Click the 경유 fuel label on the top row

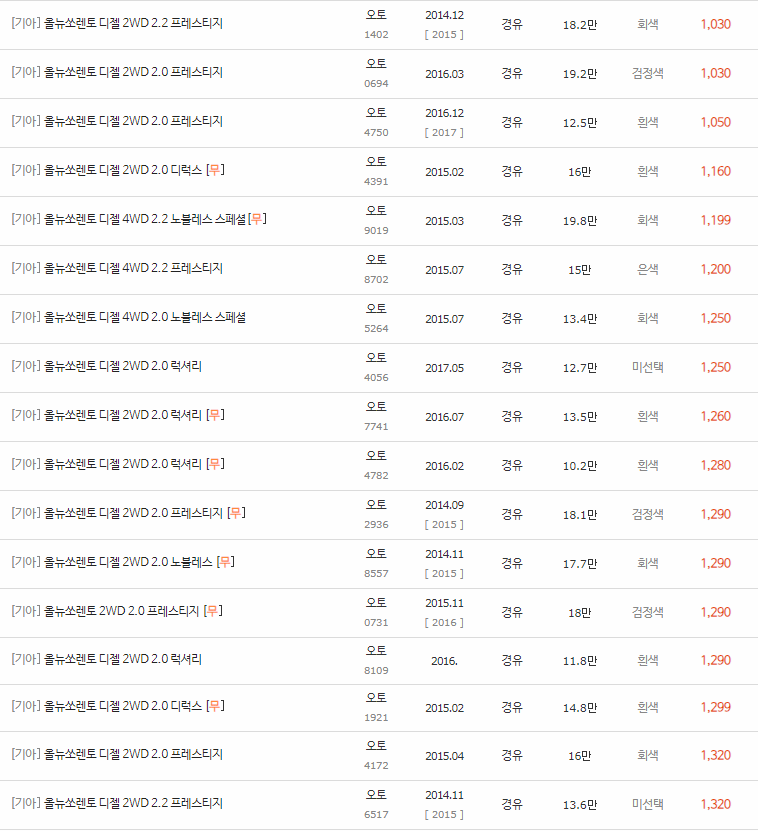click(x=514, y=26)
